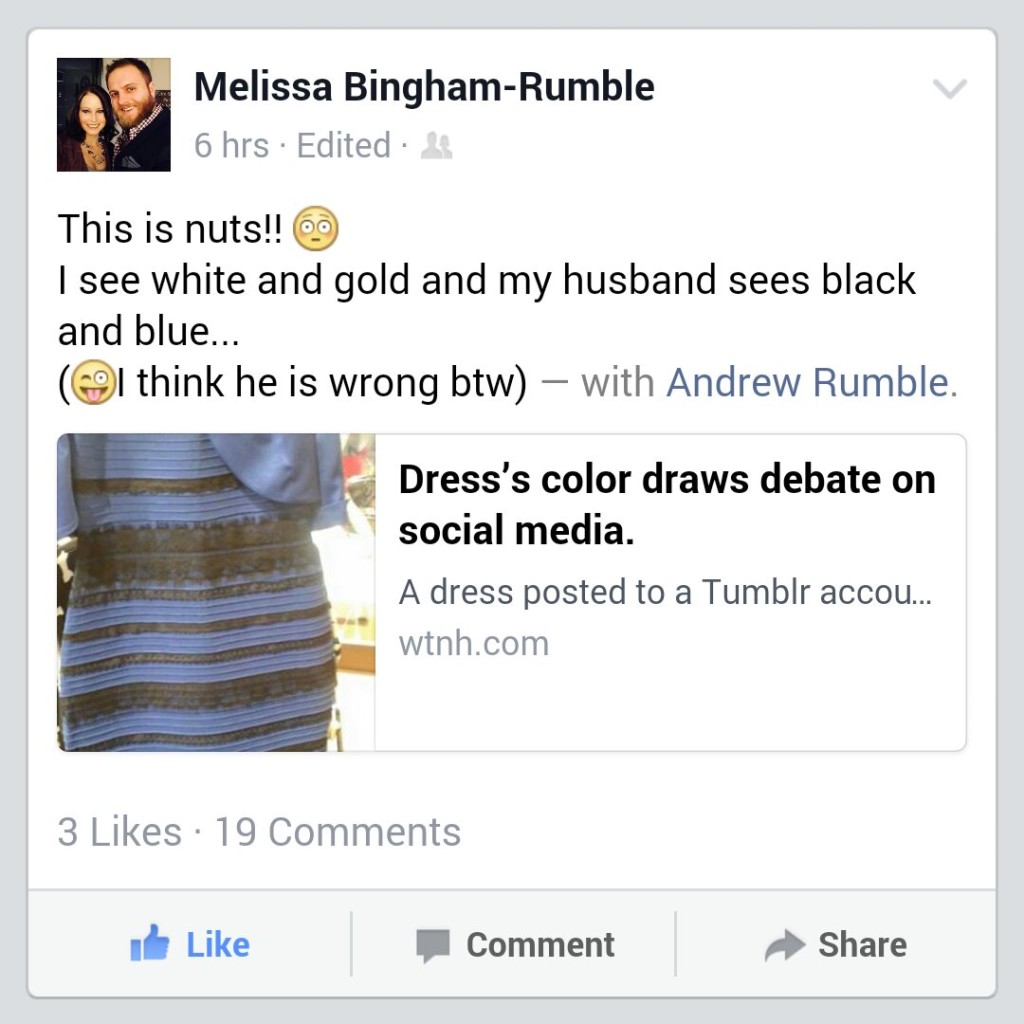The height and width of the screenshot is (1024, 1024).
Task: Open the wtnh.com dress article card
Action: 666,560
